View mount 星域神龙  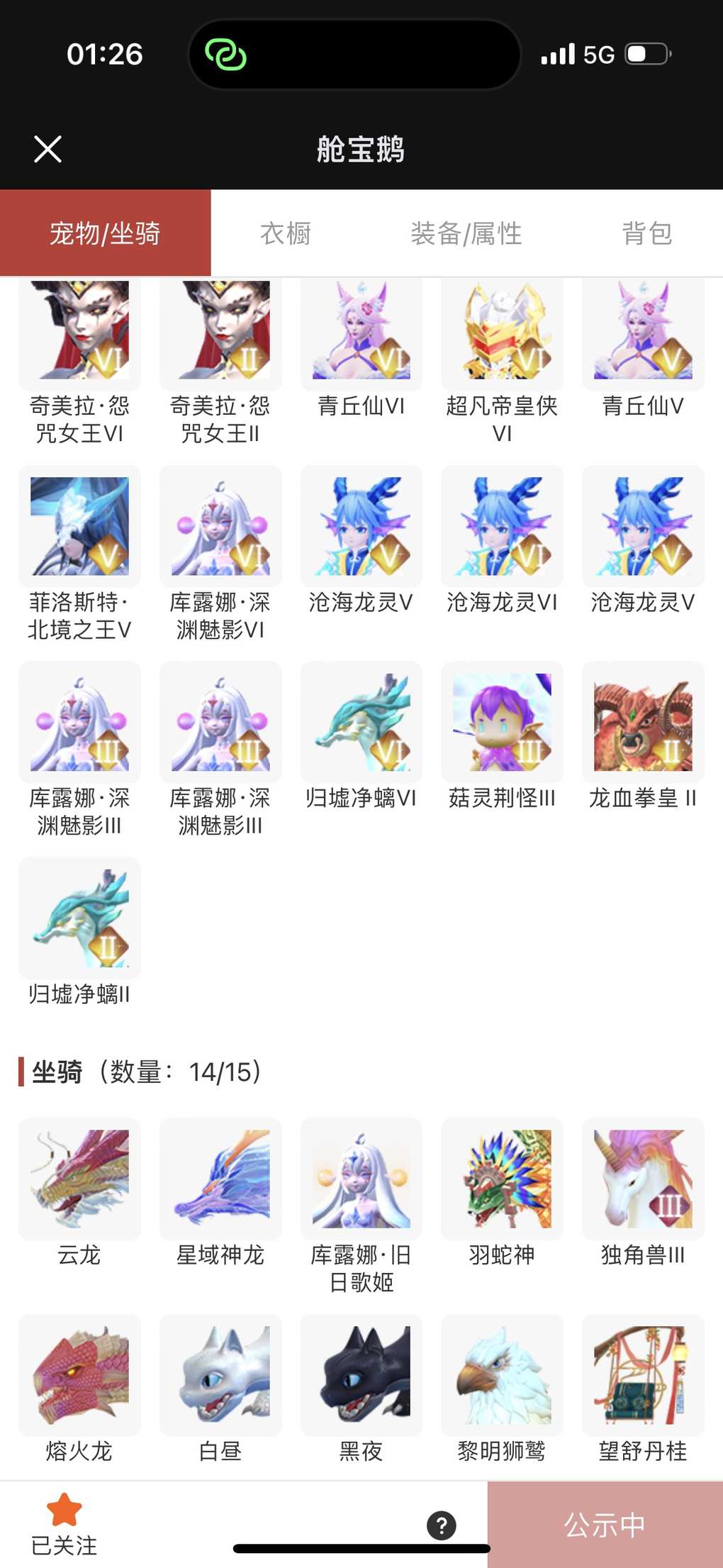click(220, 1179)
